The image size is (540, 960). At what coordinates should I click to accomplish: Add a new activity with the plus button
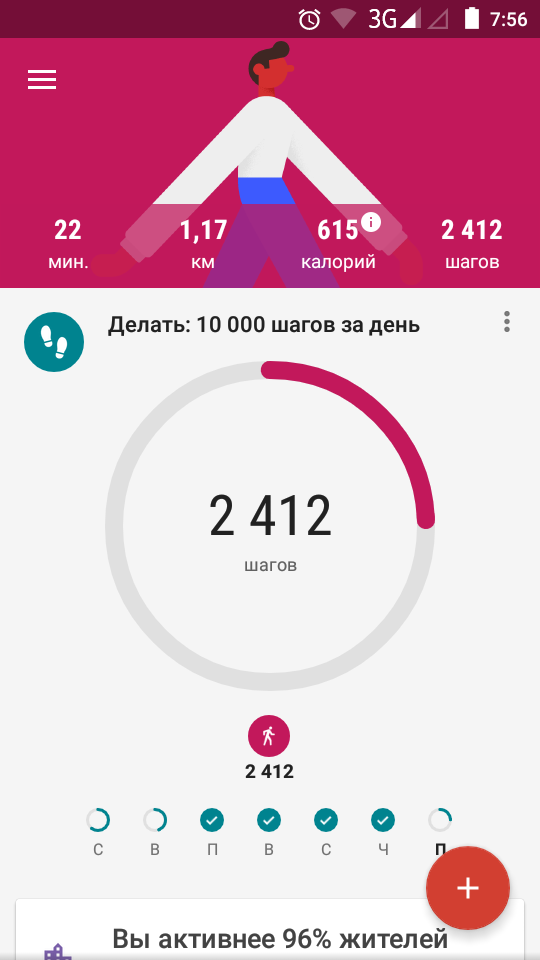tap(468, 888)
